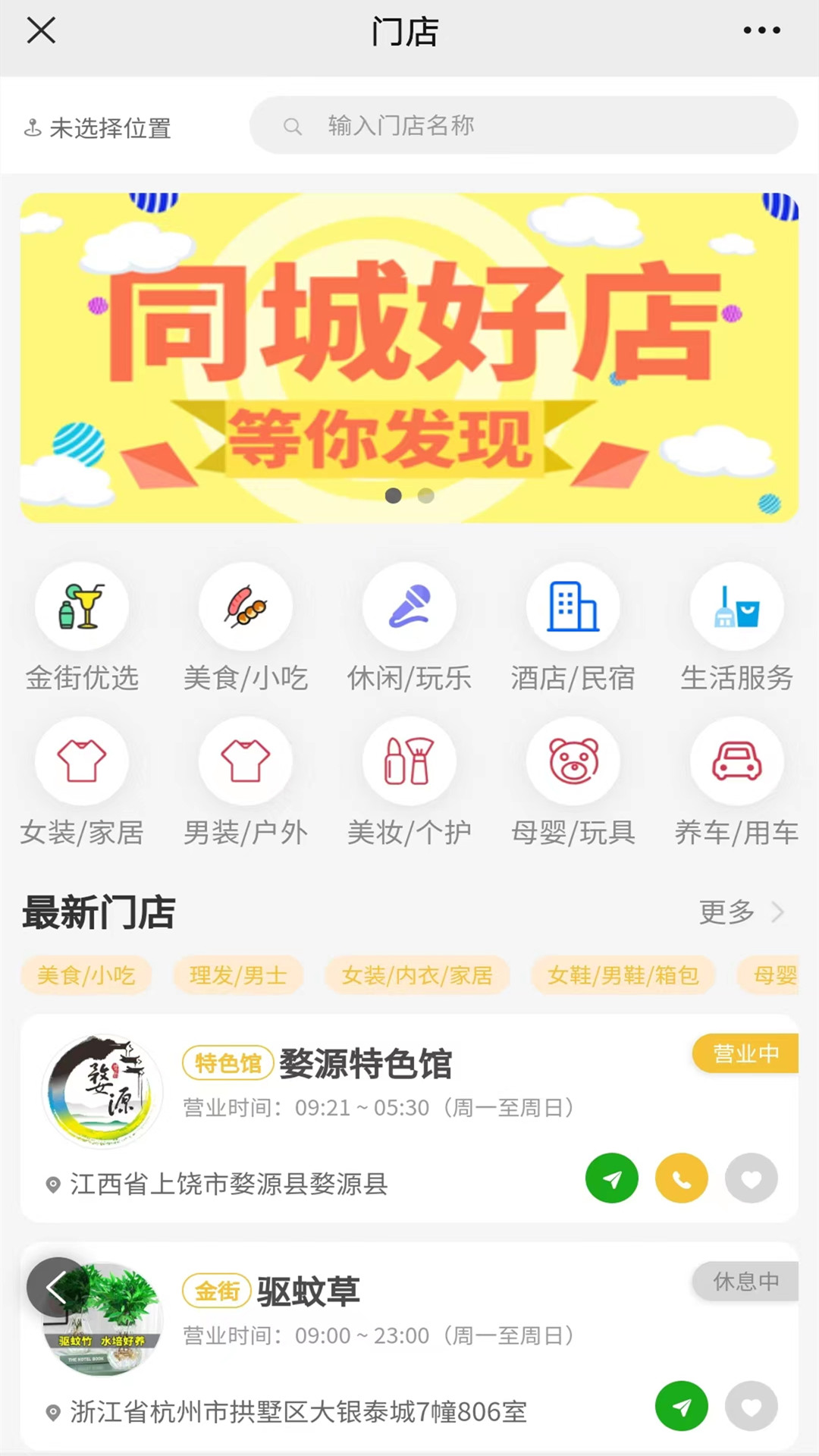819x1456 pixels.
Task: Choose a location via 未选择位置
Action: [99, 128]
